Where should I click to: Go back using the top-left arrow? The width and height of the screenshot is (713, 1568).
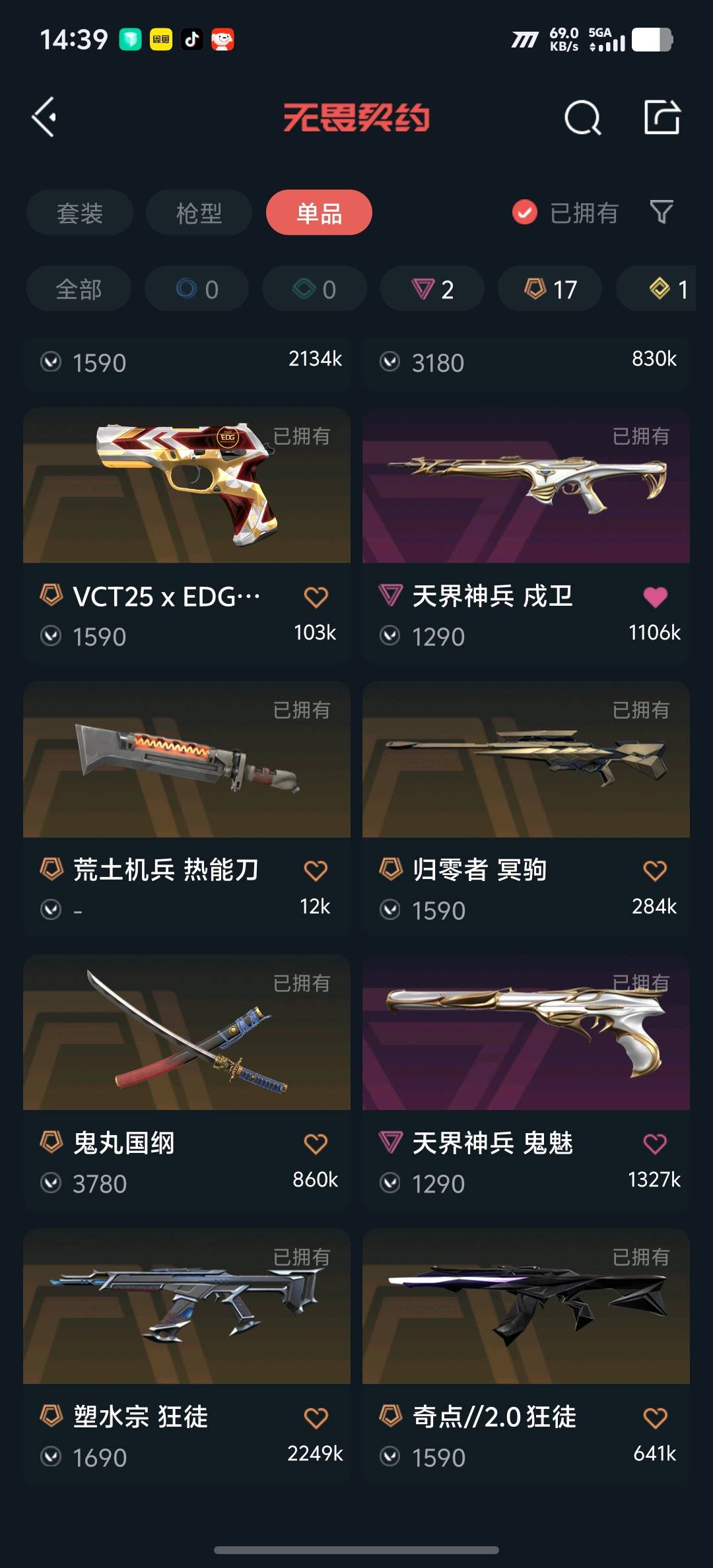[x=45, y=117]
